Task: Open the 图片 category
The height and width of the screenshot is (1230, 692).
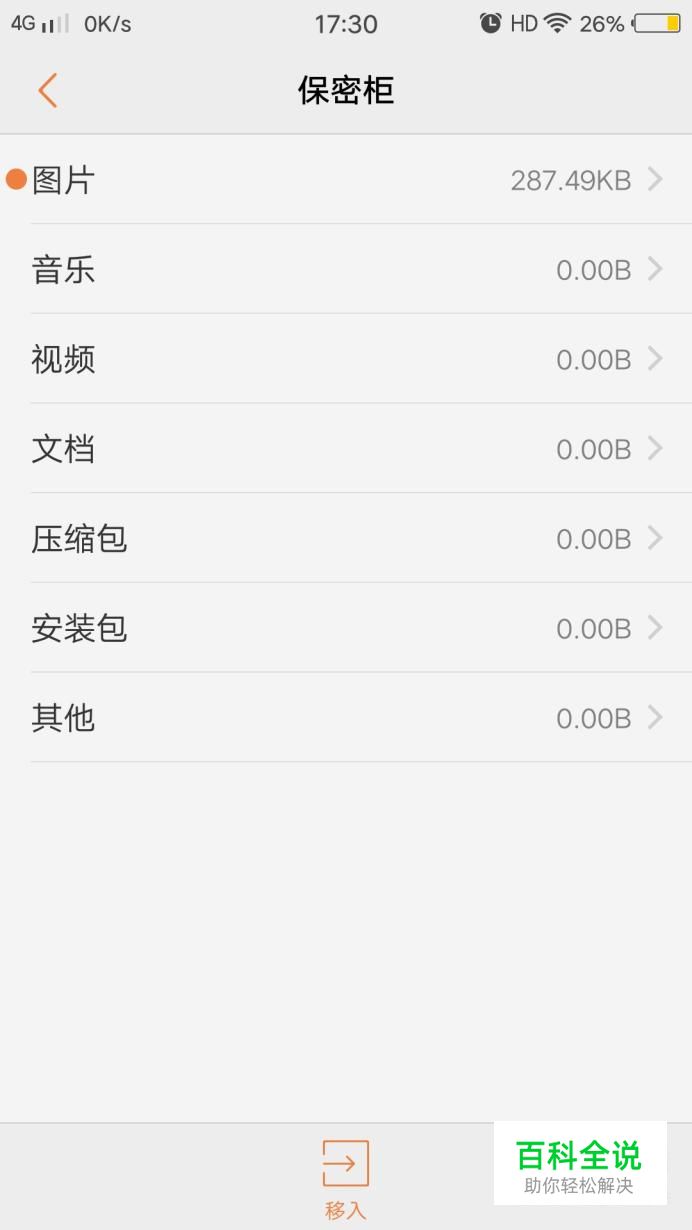Action: [x=346, y=180]
